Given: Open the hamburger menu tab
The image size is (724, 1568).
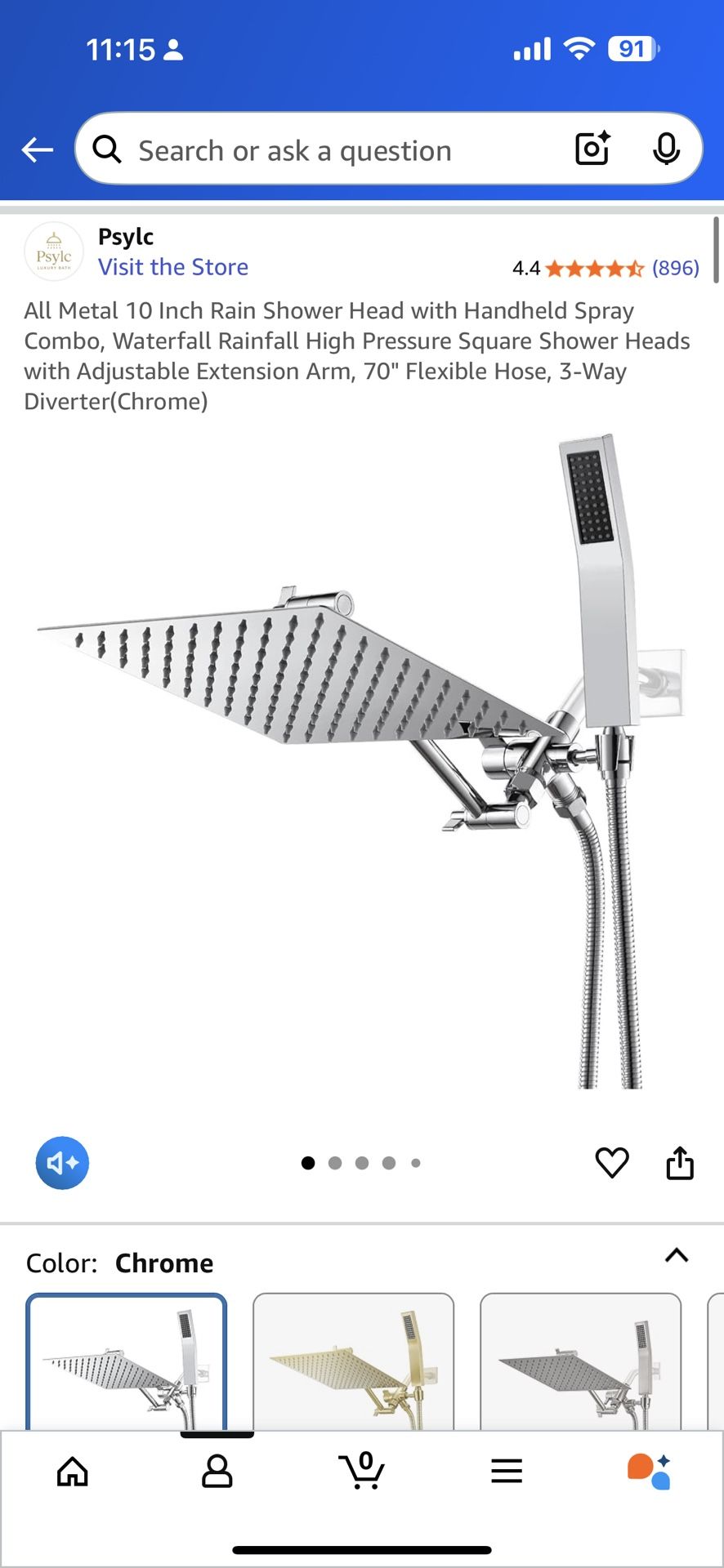Looking at the screenshot, I should coord(507,1471).
